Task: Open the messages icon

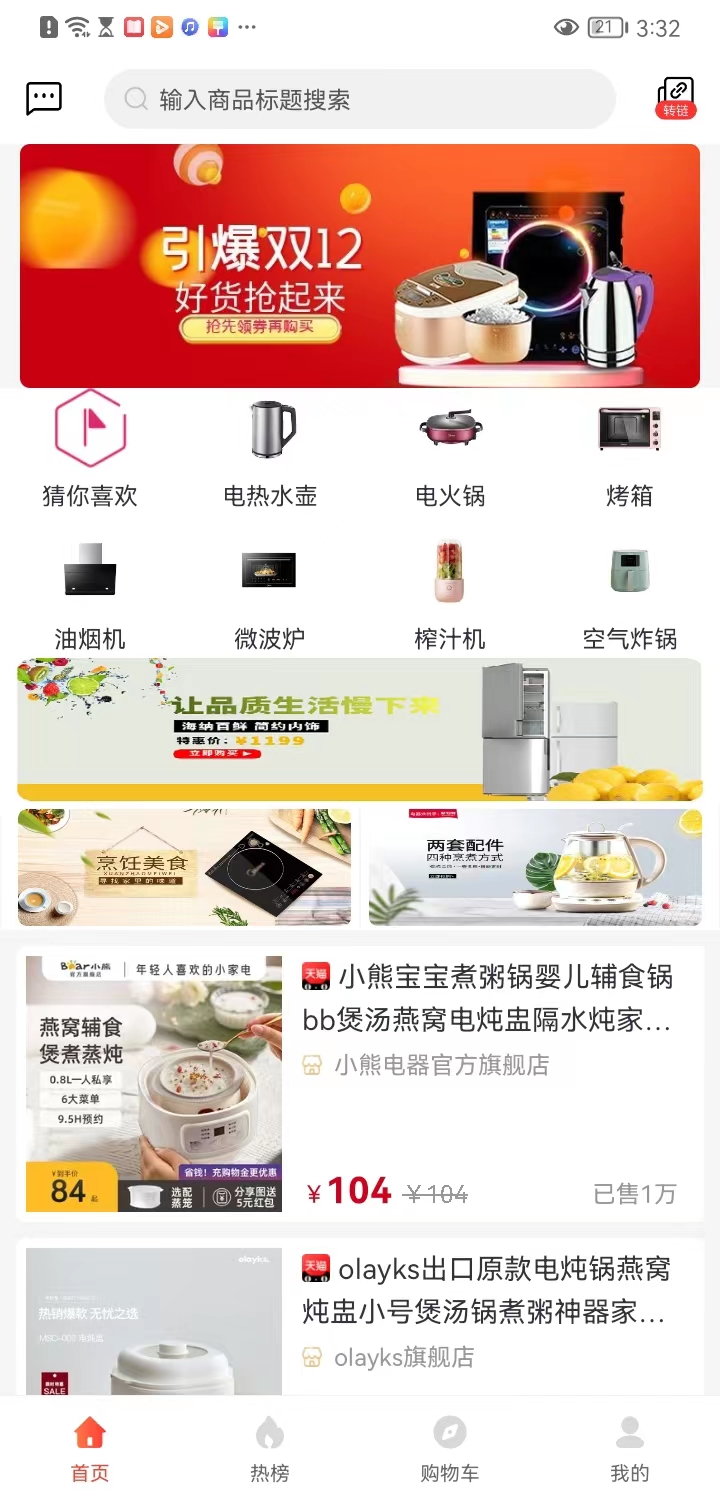Action: click(44, 99)
